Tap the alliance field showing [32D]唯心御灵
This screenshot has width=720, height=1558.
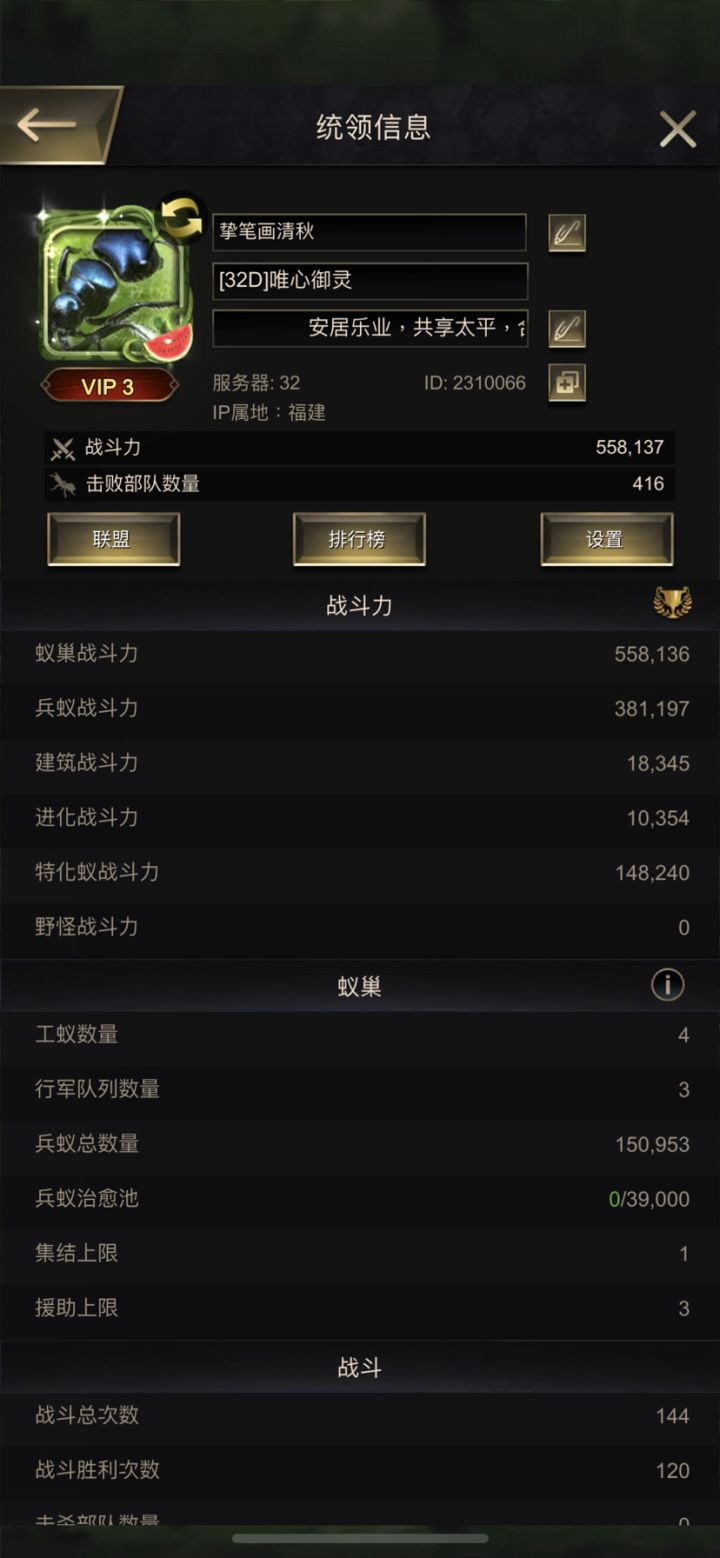click(x=370, y=281)
